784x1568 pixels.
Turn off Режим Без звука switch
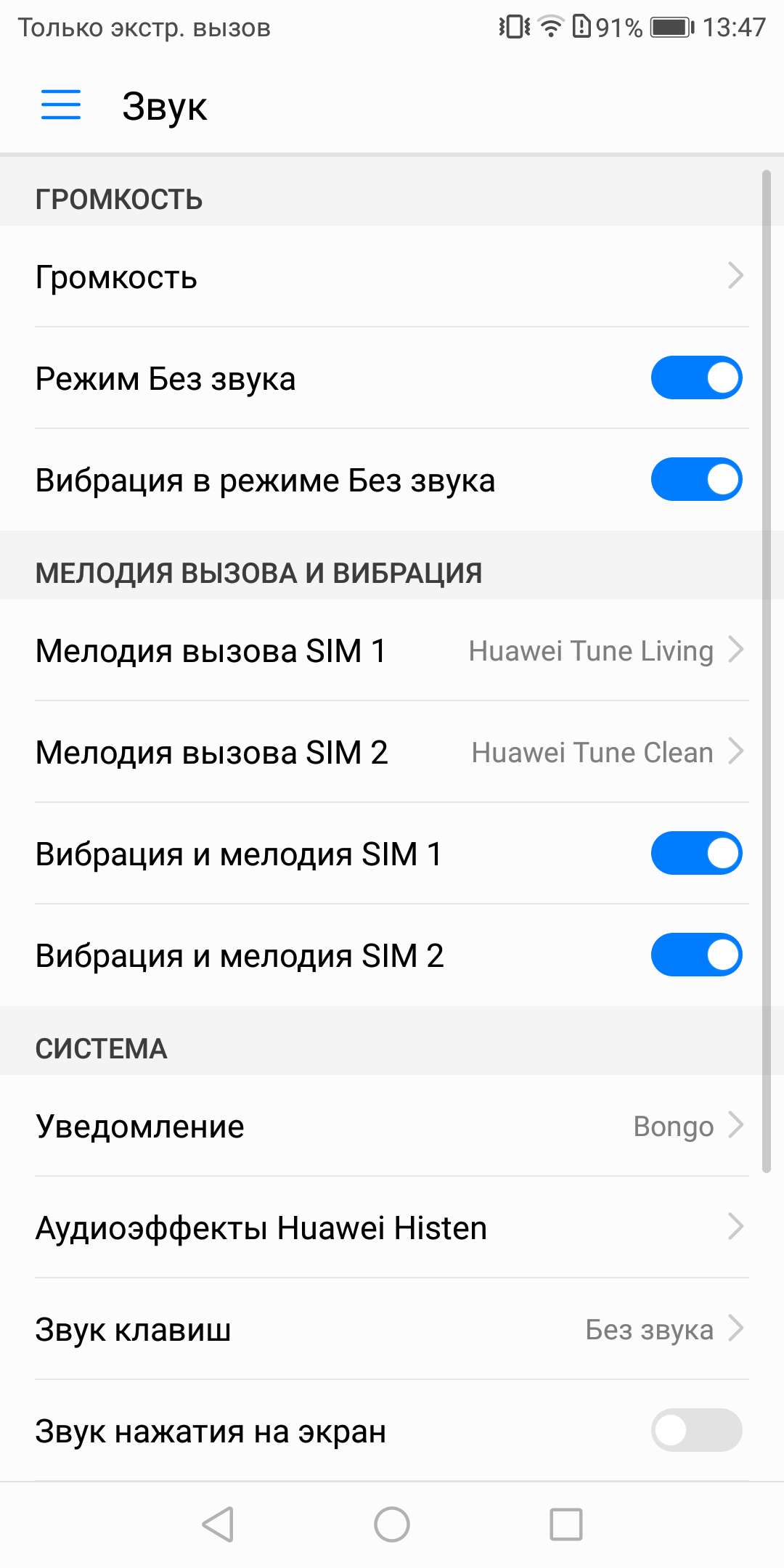(696, 377)
